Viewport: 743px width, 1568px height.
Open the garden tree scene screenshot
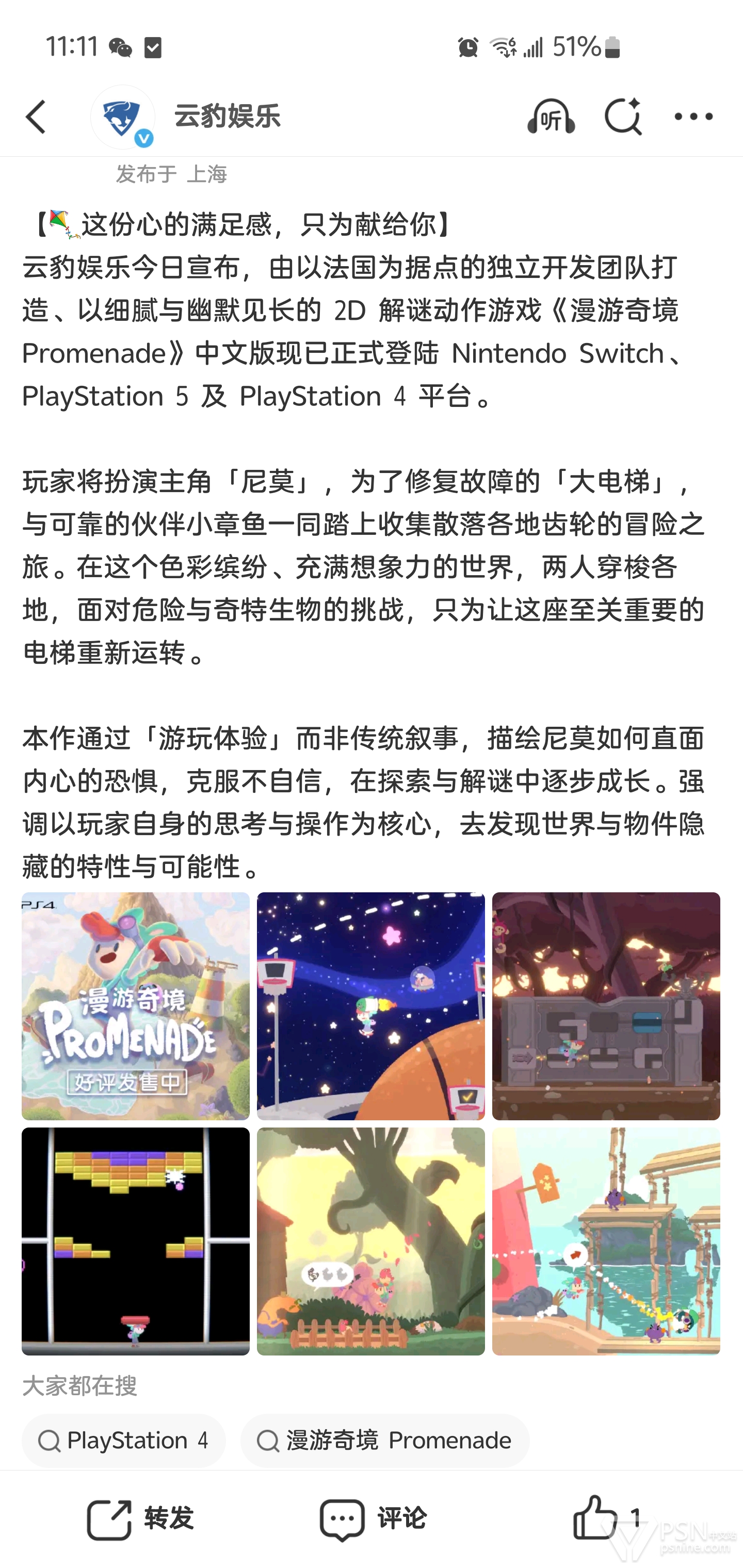pos(370,1240)
